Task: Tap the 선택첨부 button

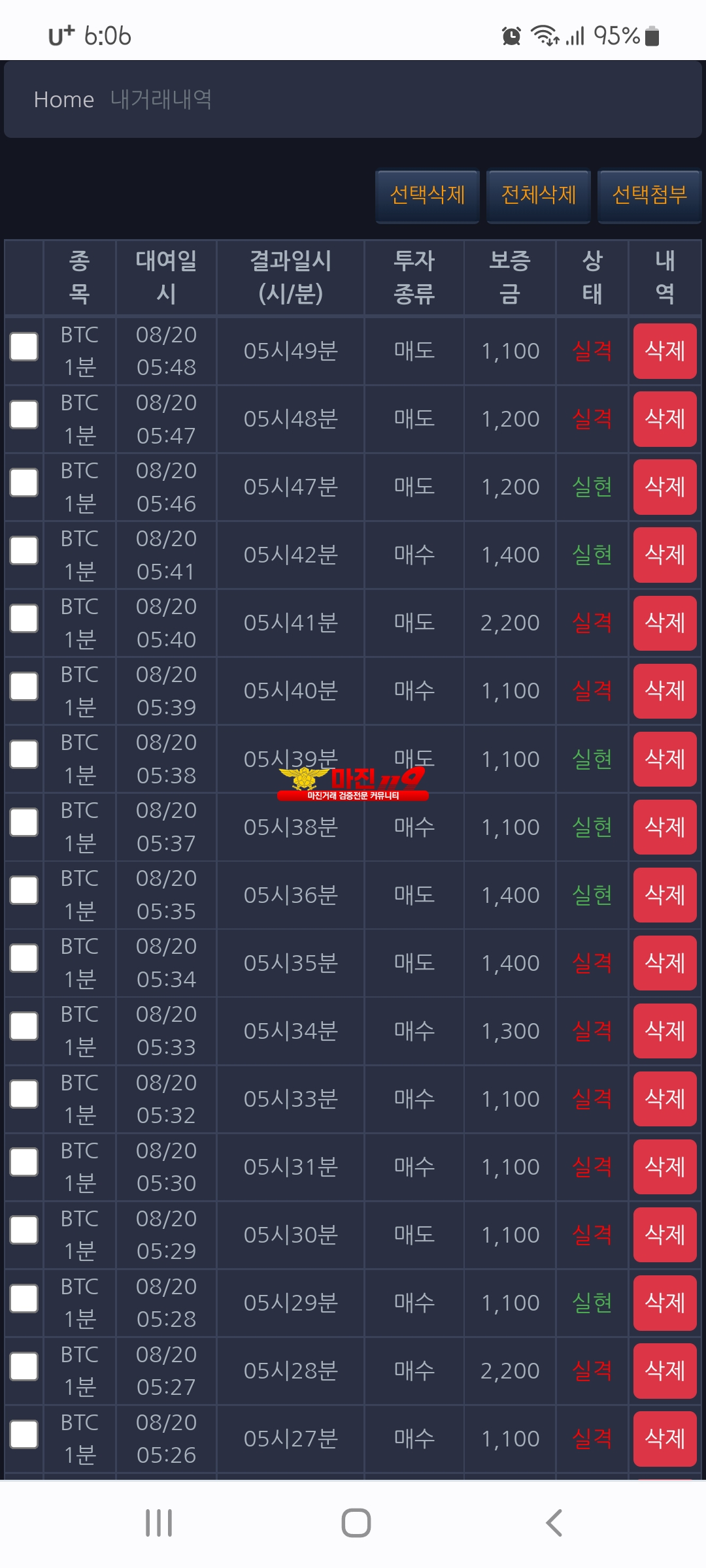Action: [650, 195]
